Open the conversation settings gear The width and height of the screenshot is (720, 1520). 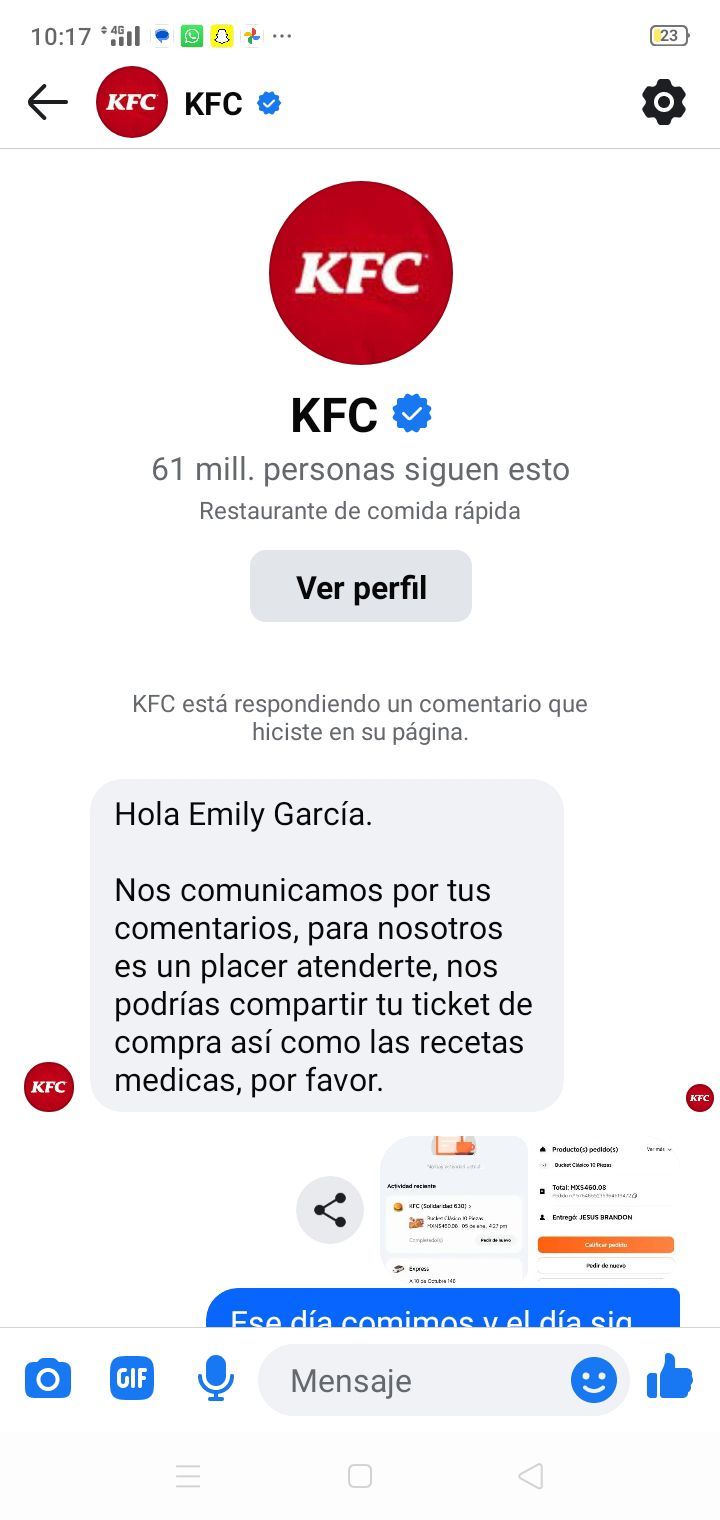[665, 101]
